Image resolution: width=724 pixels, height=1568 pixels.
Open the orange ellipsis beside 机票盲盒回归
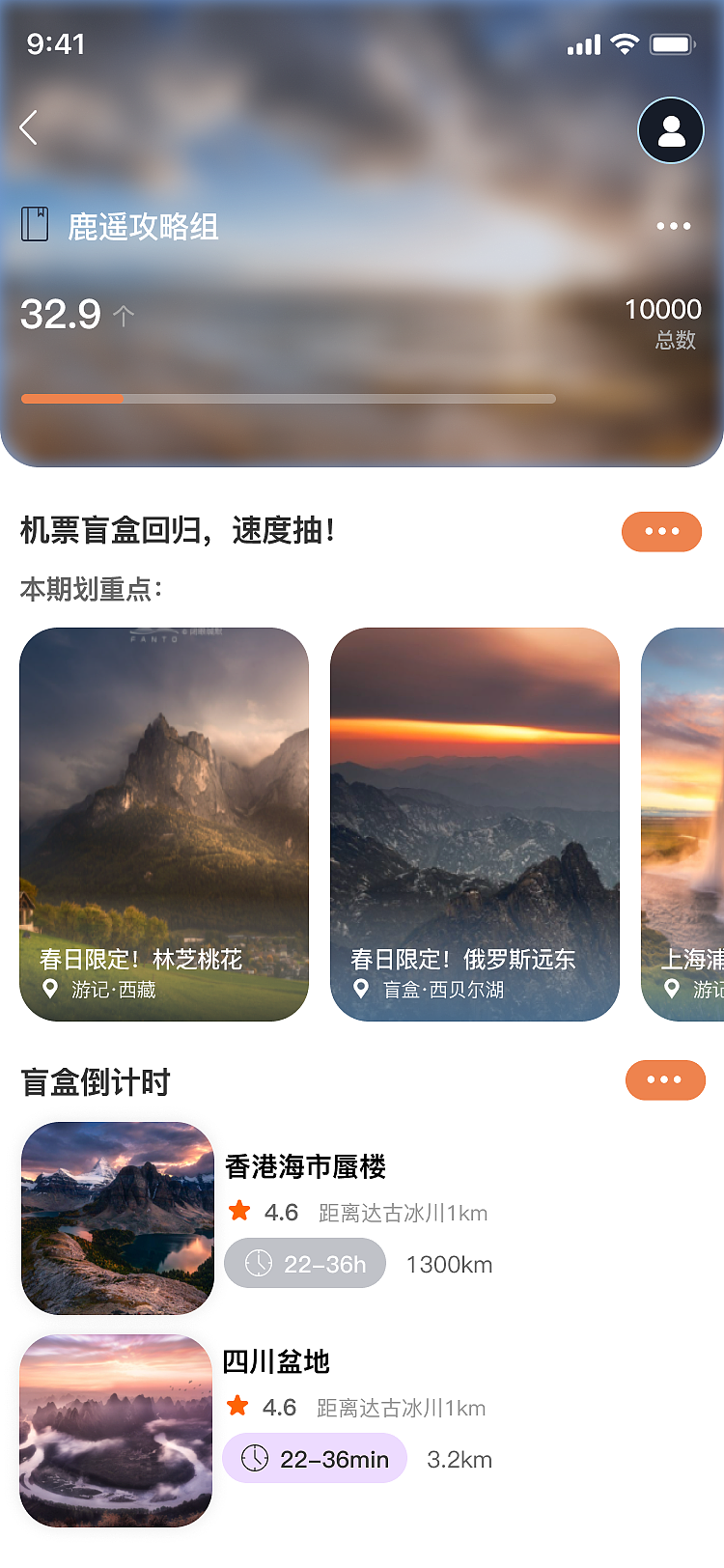tap(661, 532)
